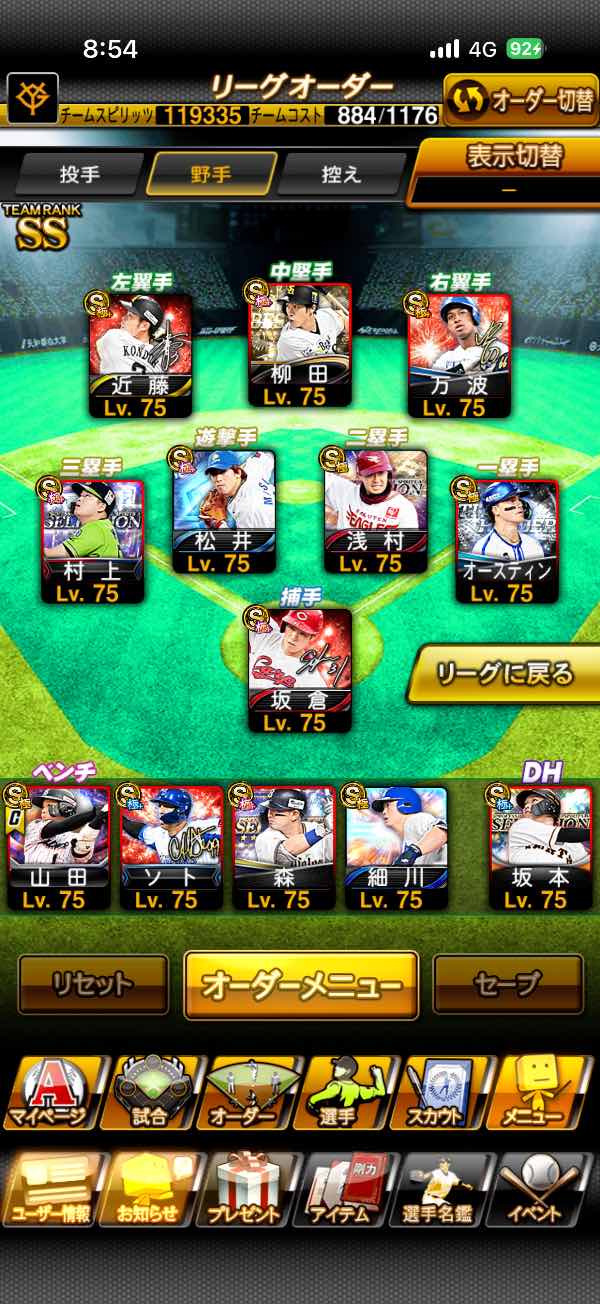Select left fielder 近藤 card

140,354
